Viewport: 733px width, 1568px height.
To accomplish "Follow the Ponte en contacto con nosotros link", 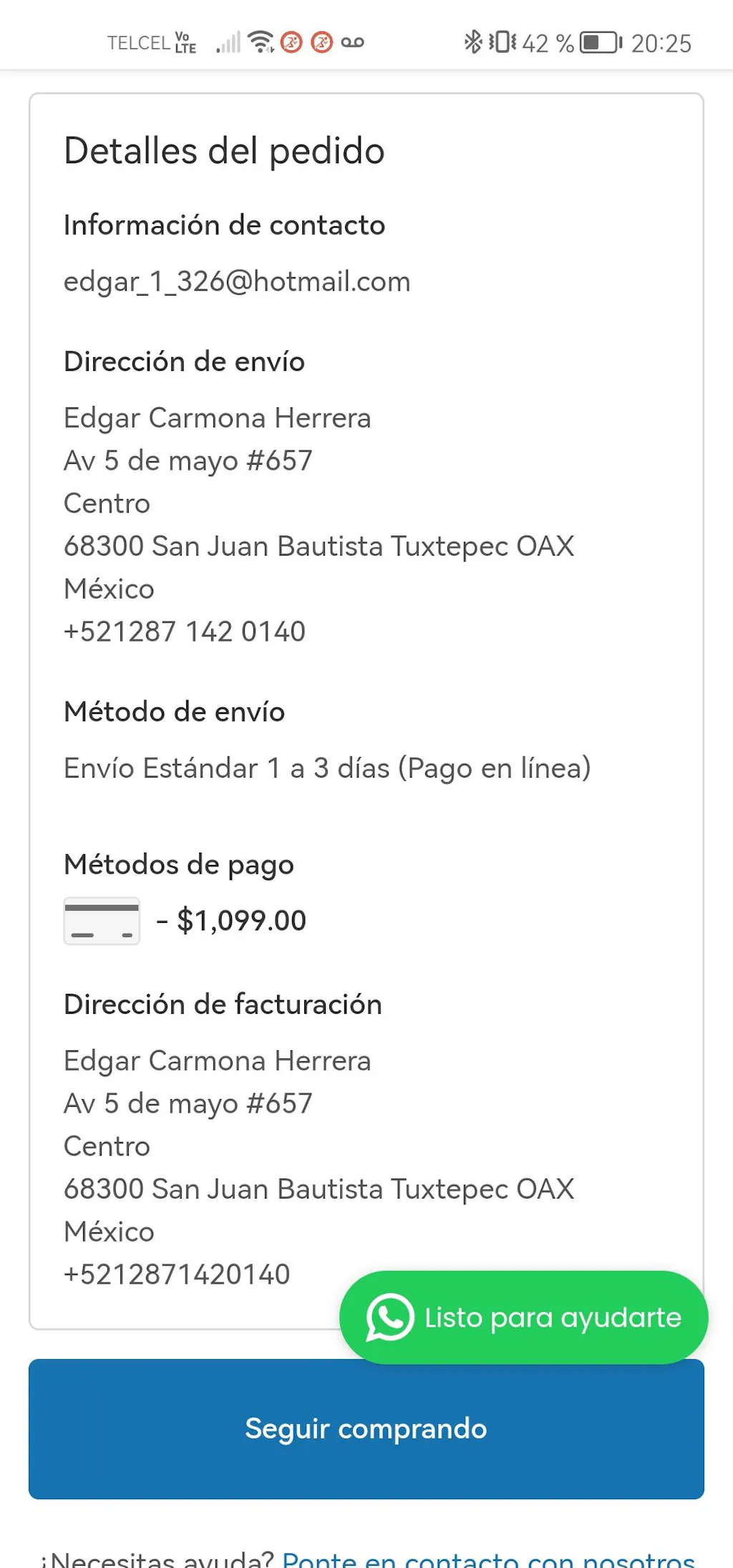I will pos(488,1558).
